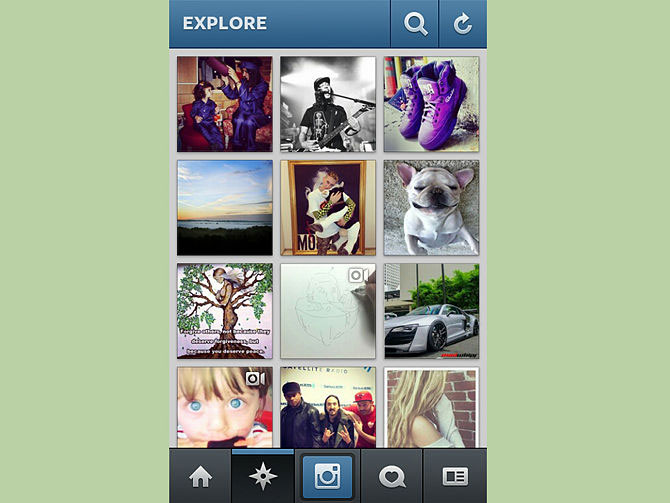670x503 pixels.
Task: Go to the Home feed tab
Action: (x=200, y=476)
